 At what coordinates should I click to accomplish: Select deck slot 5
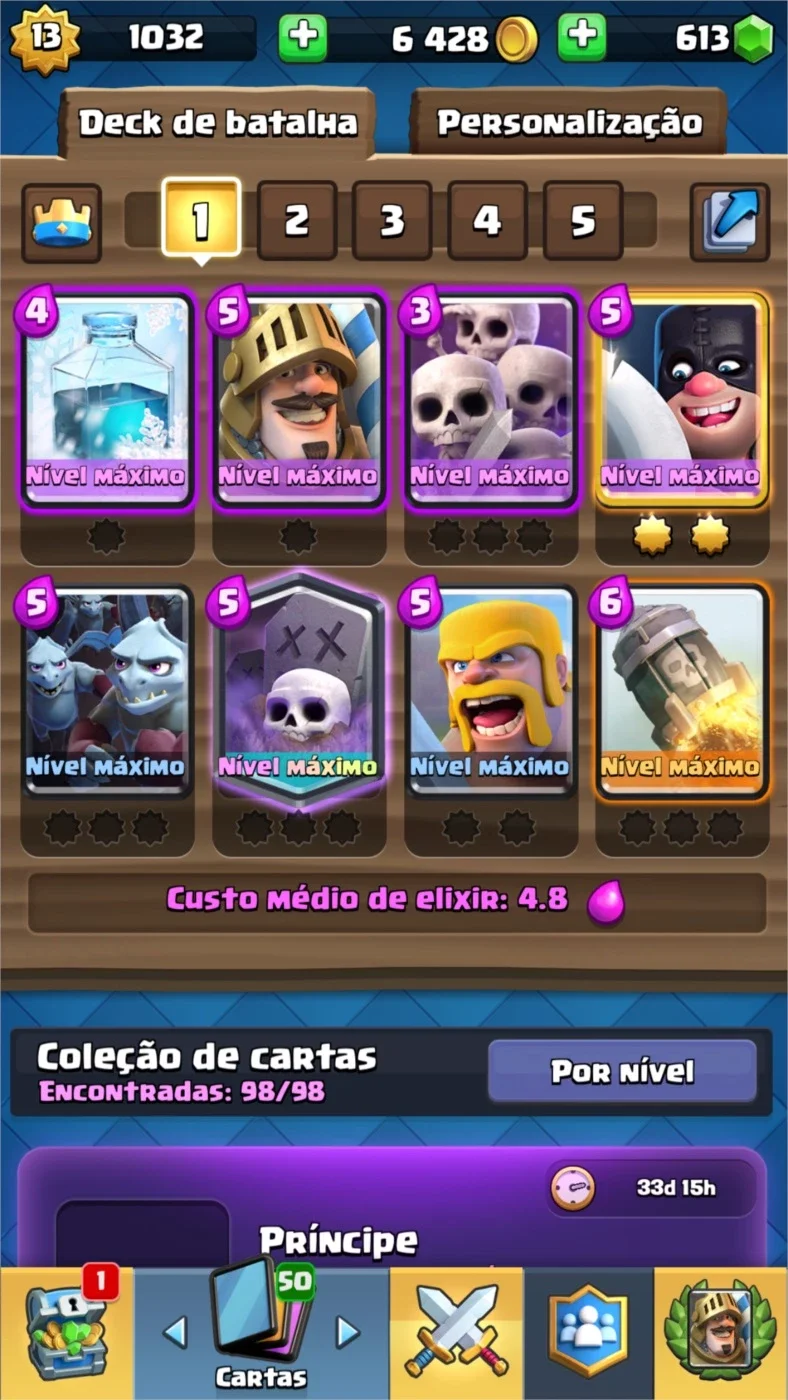pyautogui.click(x=583, y=220)
